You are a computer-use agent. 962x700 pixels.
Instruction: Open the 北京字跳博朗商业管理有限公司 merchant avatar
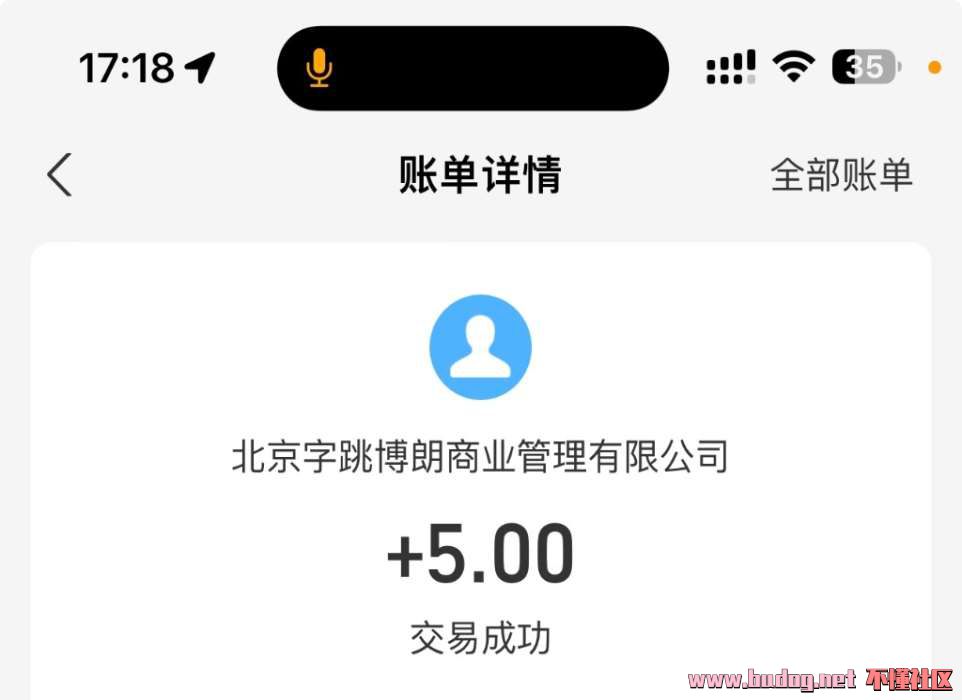pyautogui.click(x=480, y=347)
